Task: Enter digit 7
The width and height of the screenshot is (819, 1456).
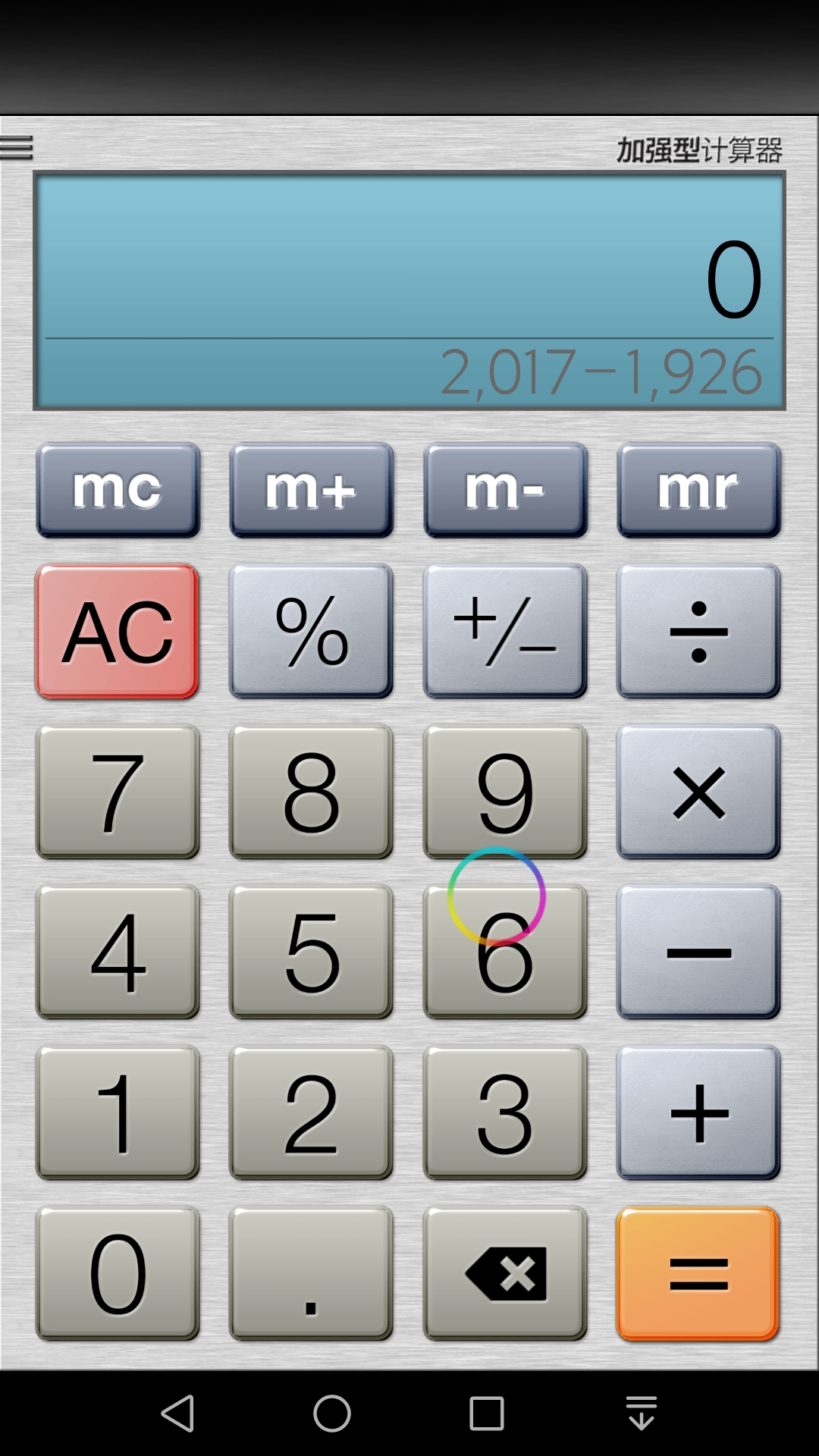Action: coord(118,792)
